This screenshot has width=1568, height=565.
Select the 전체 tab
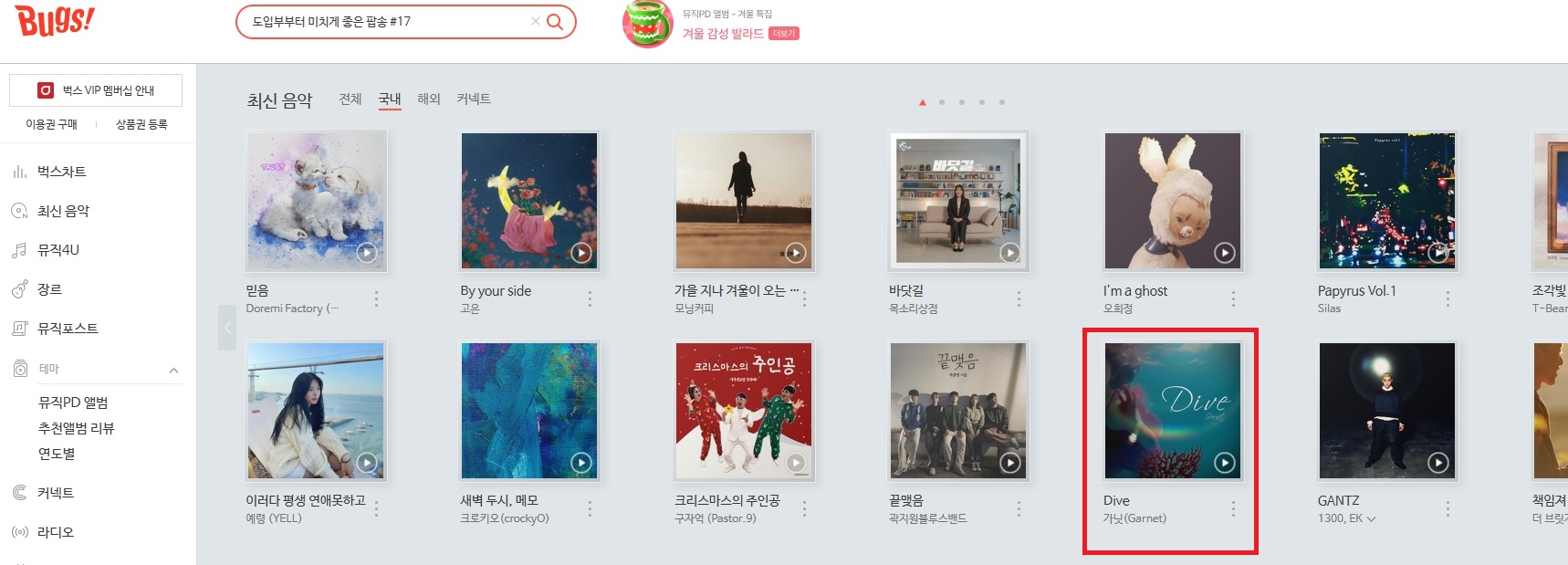pyautogui.click(x=350, y=99)
